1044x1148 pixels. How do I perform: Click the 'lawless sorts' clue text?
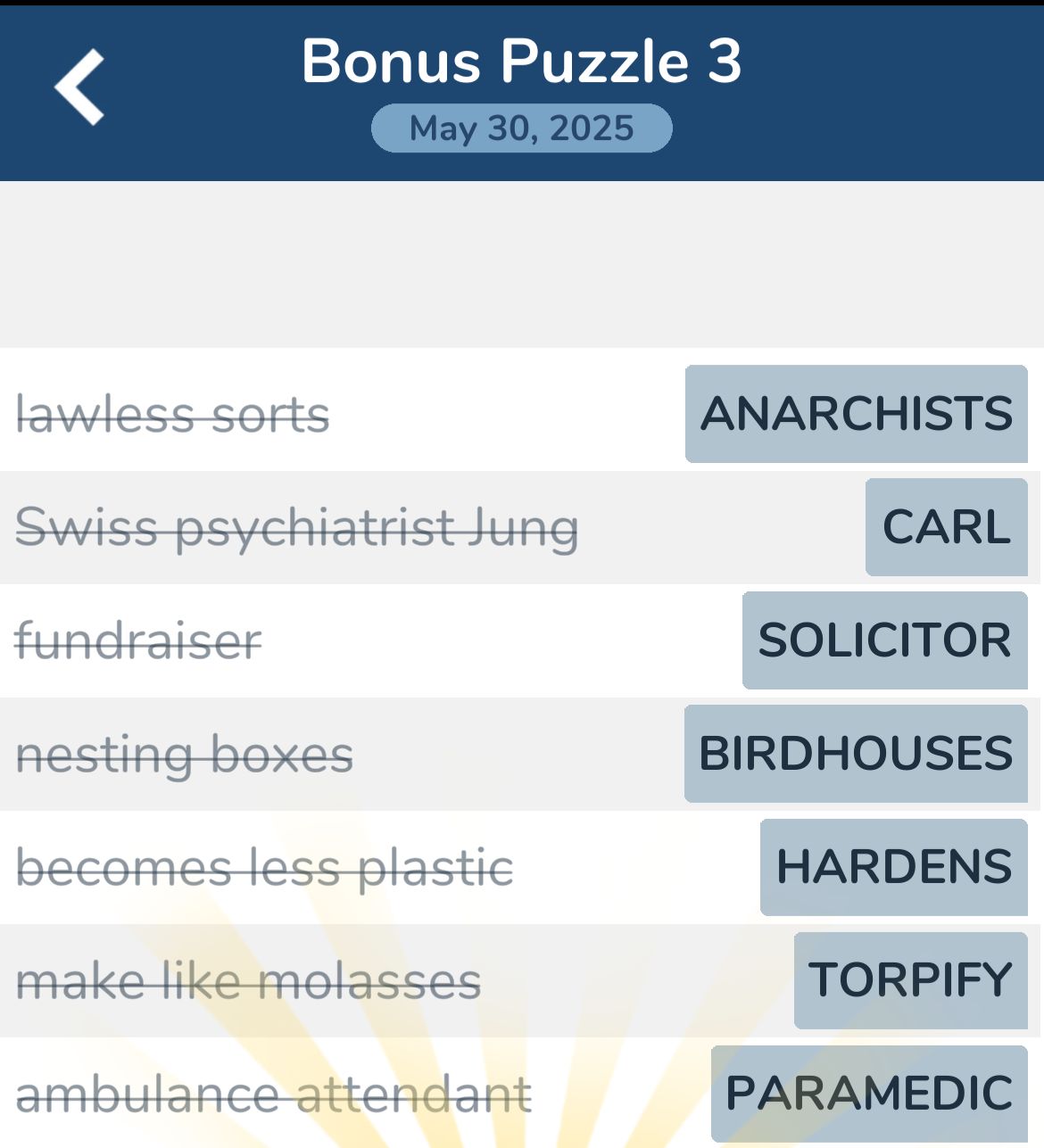174,414
